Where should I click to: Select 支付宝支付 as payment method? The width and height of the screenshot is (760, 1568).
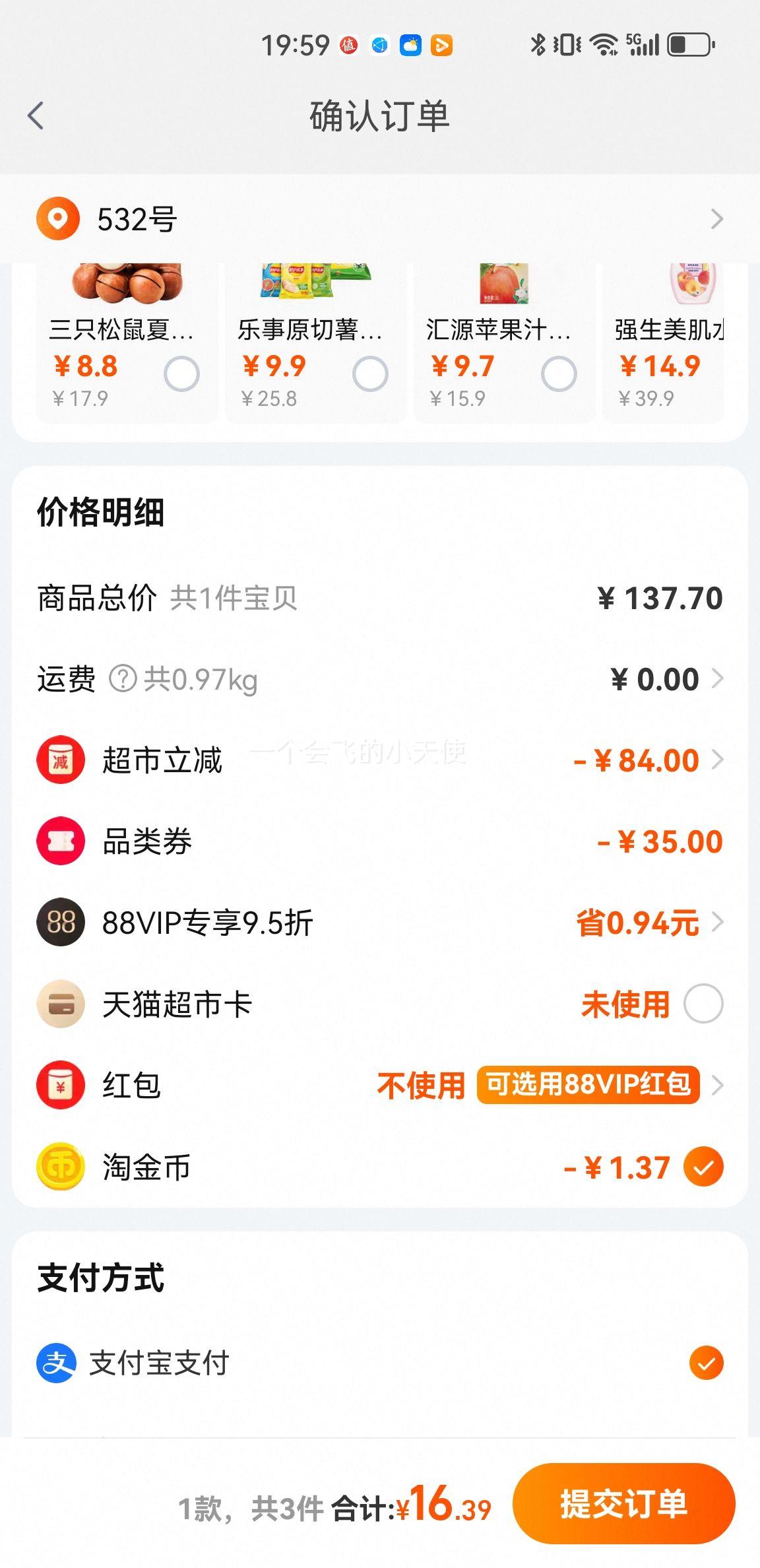point(705,1361)
